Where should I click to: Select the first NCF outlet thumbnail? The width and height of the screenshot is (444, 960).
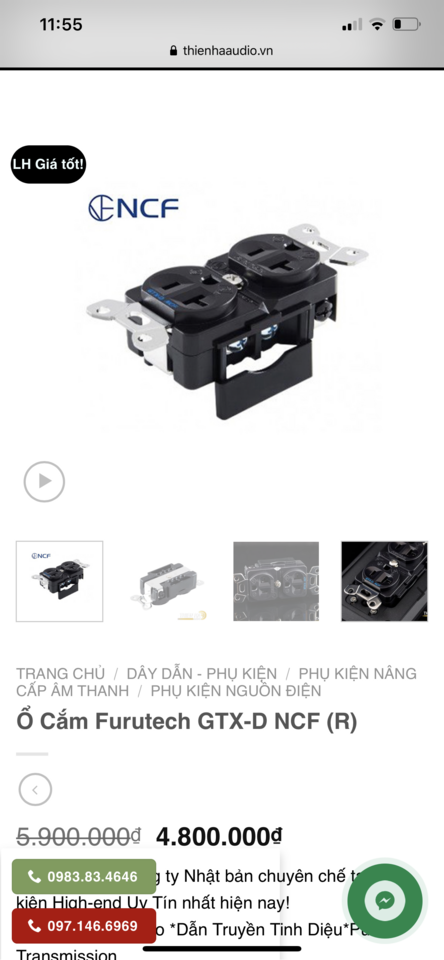click(59, 581)
